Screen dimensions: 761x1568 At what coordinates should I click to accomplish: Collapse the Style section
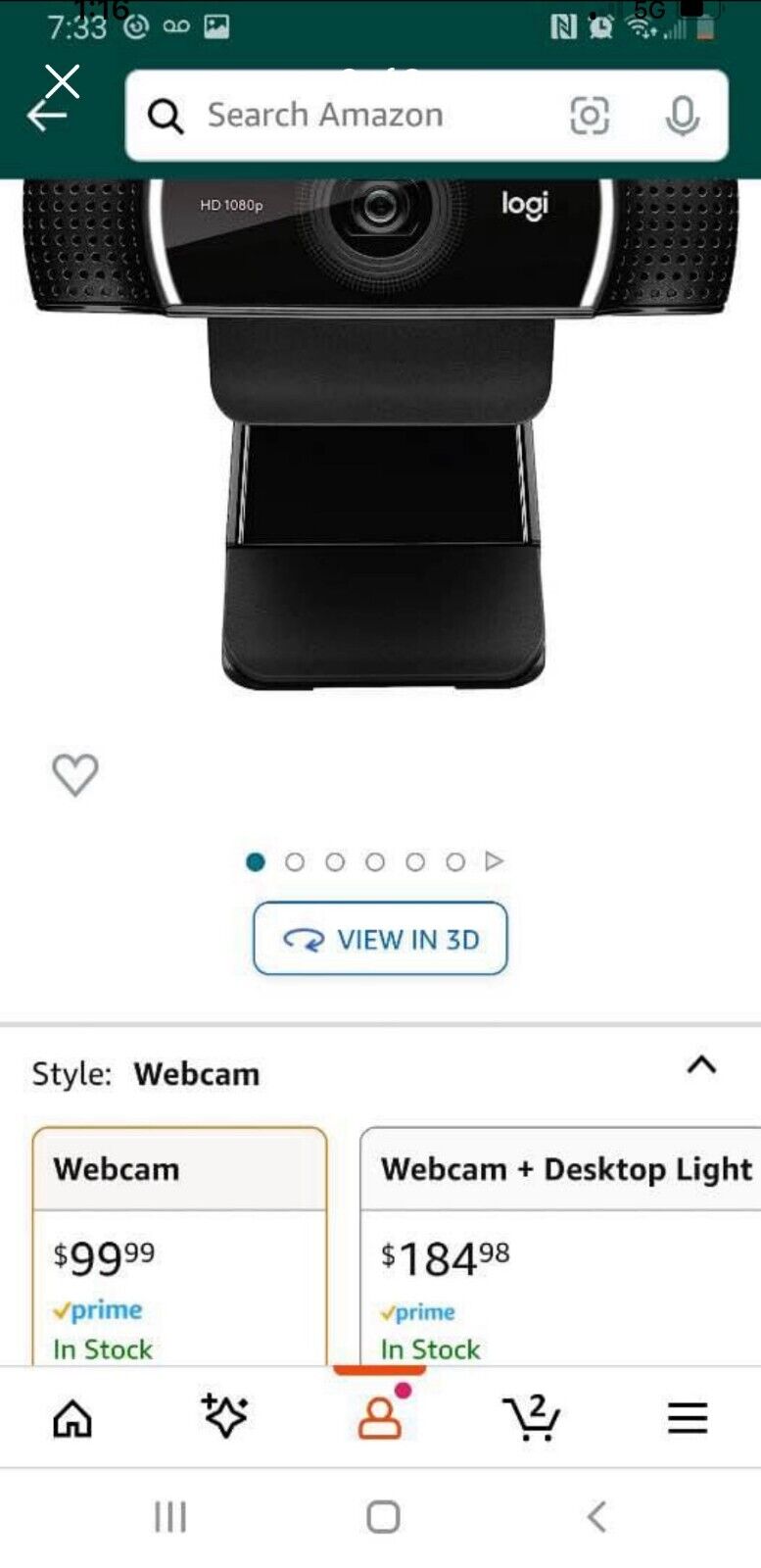tap(701, 1065)
